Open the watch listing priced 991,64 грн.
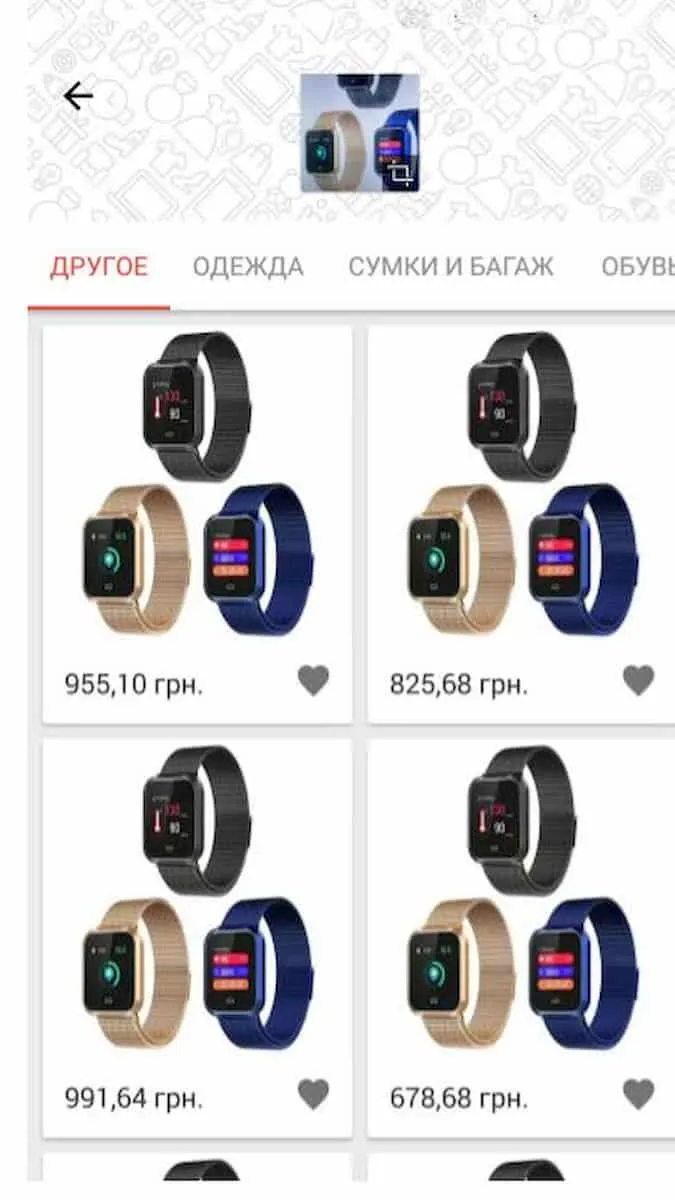This screenshot has height=1200, width=675. coord(197,938)
